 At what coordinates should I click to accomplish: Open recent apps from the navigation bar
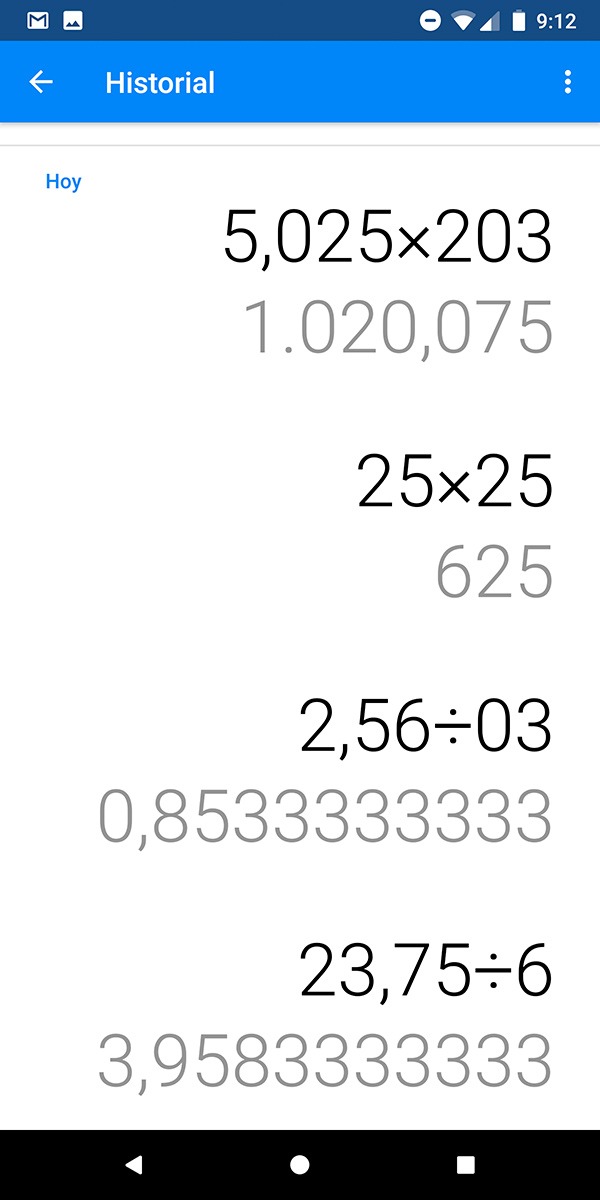pyautogui.click(x=465, y=1165)
